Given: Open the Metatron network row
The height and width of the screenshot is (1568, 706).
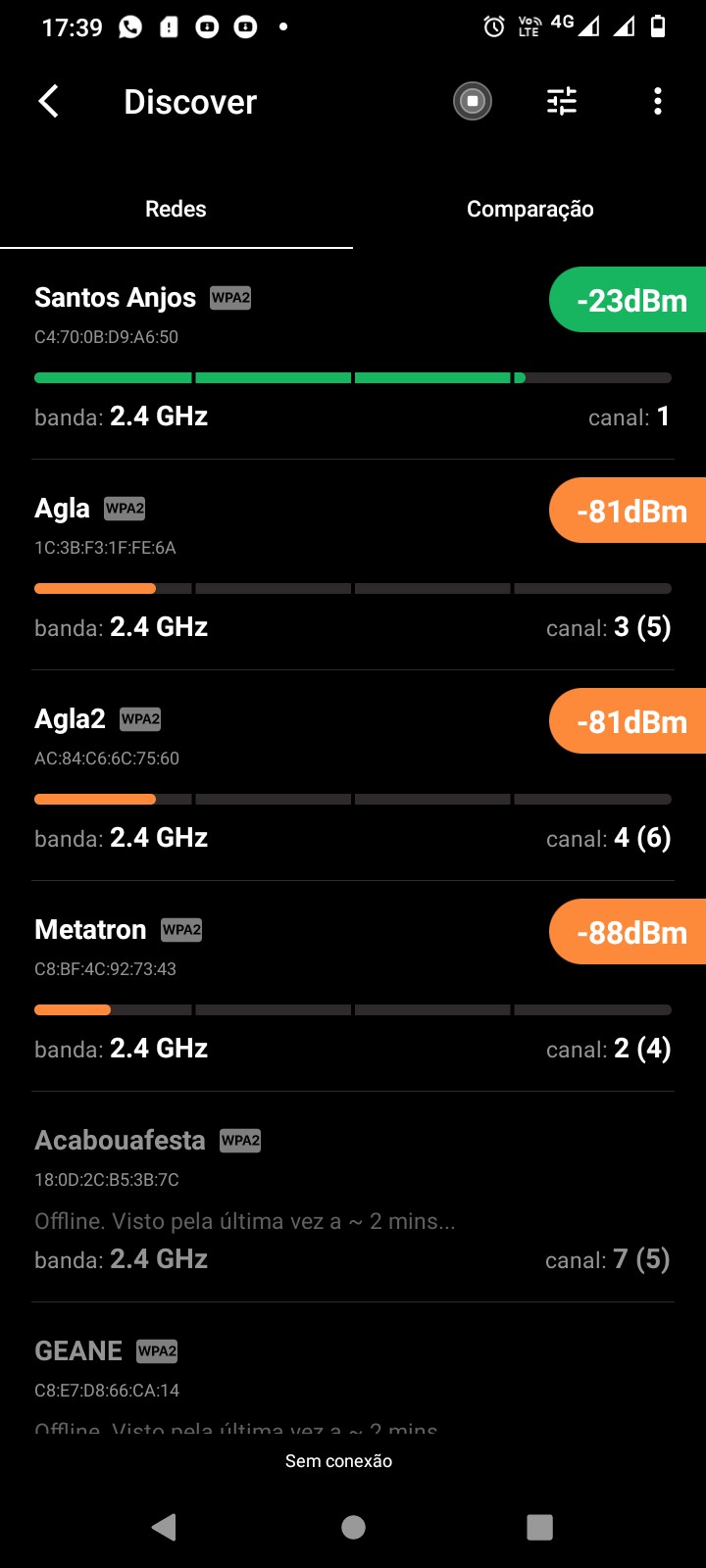Looking at the screenshot, I should point(294,990).
